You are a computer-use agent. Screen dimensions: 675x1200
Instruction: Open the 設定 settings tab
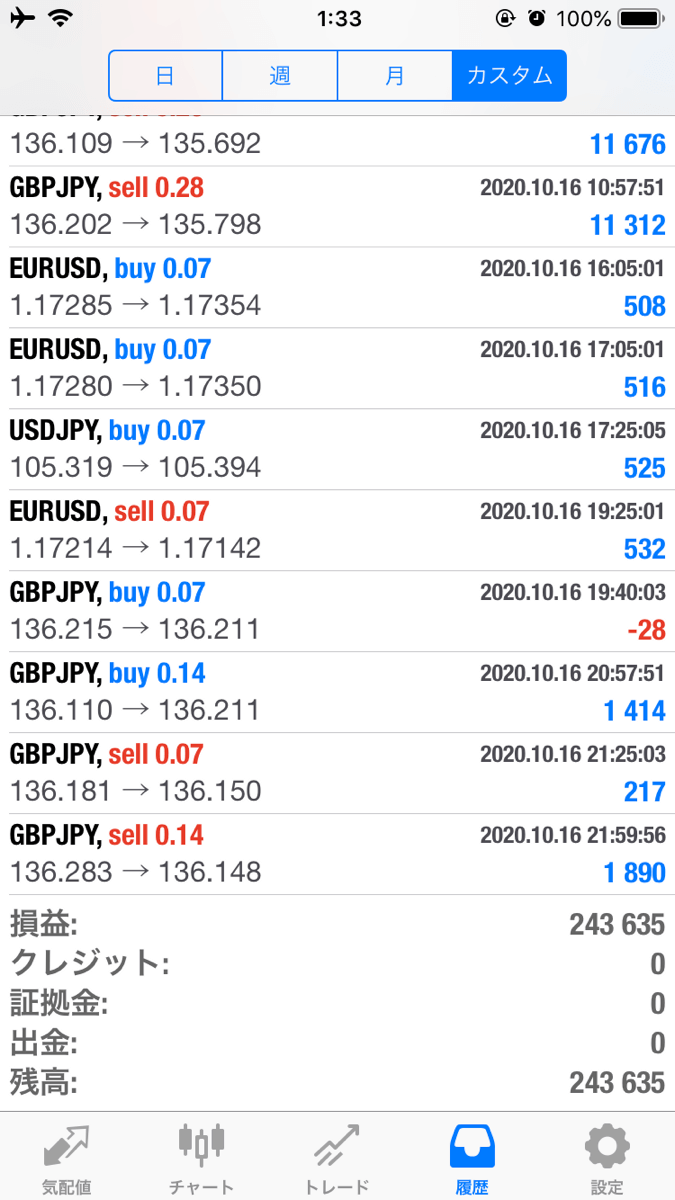607,1158
